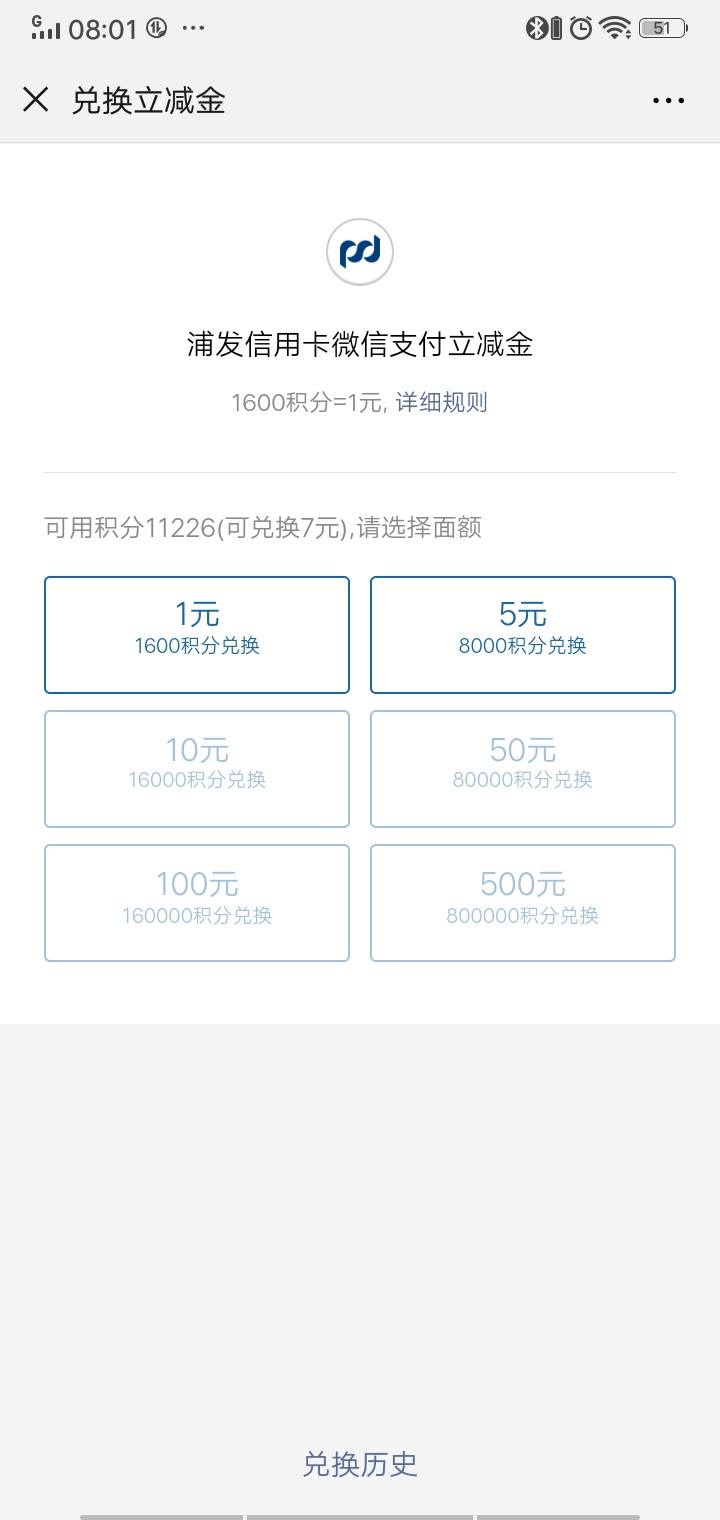Select the 1元 voucher option
Screen dimensions: 720x1520
tap(197, 634)
